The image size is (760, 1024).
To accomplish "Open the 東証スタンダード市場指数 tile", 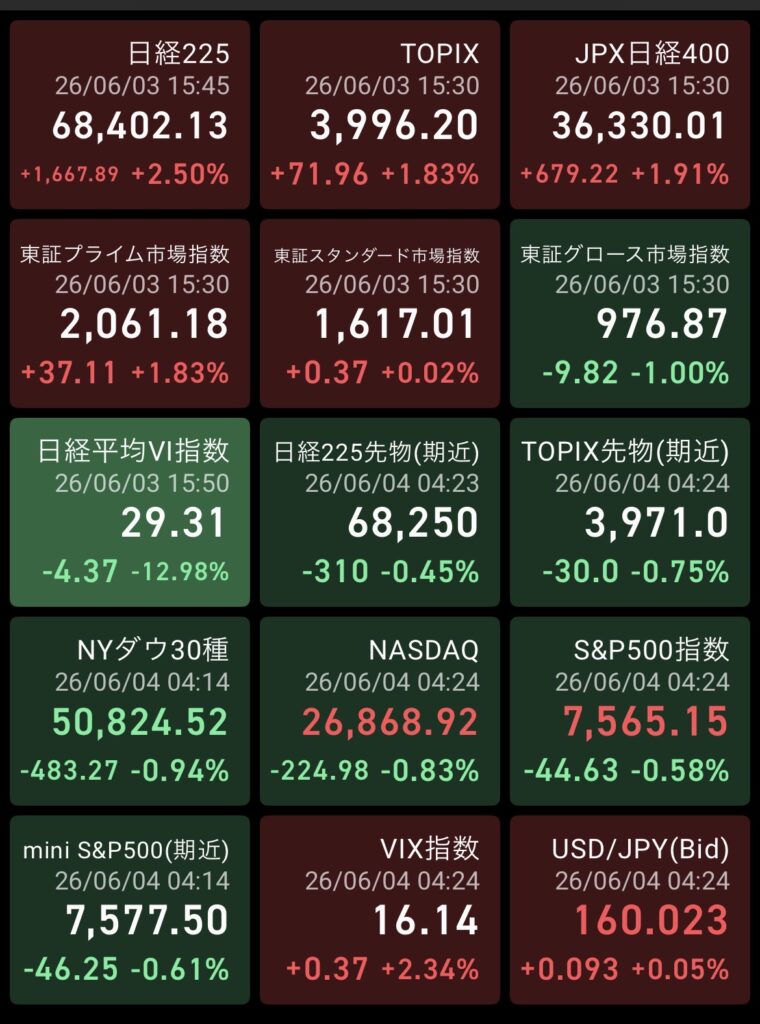I will point(380,313).
